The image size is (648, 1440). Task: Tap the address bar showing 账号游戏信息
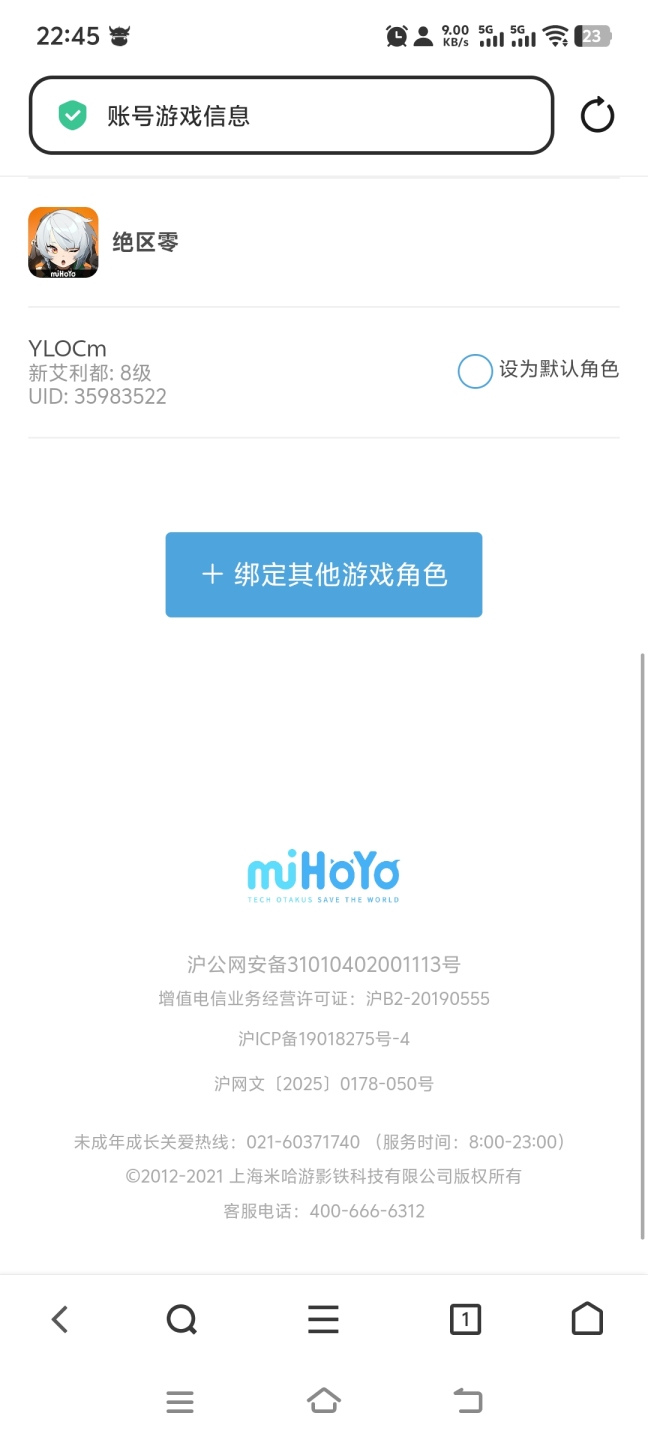pyautogui.click(x=291, y=116)
